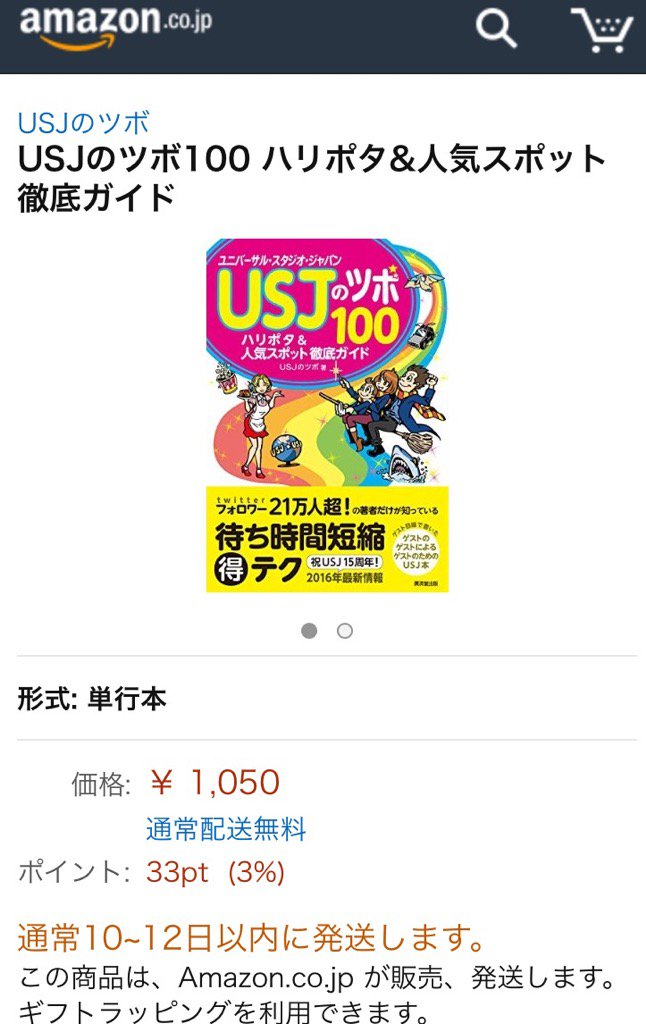Viewport: 646px width, 1024px height.
Task: Open the 通常配送無料 shipping details link
Action: coord(226,829)
